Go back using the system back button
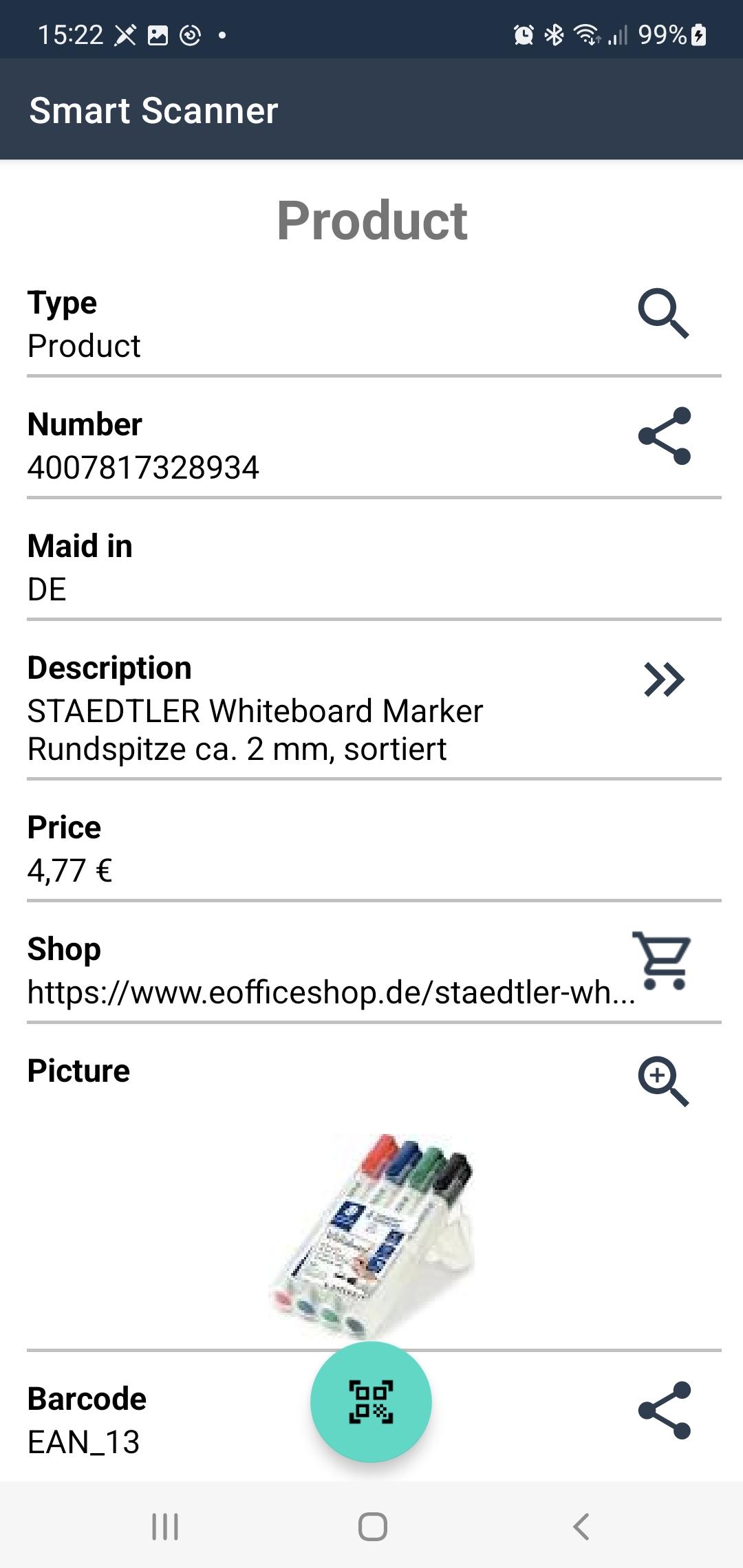This screenshot has width=743, height=1568. tap(581, 1527)
